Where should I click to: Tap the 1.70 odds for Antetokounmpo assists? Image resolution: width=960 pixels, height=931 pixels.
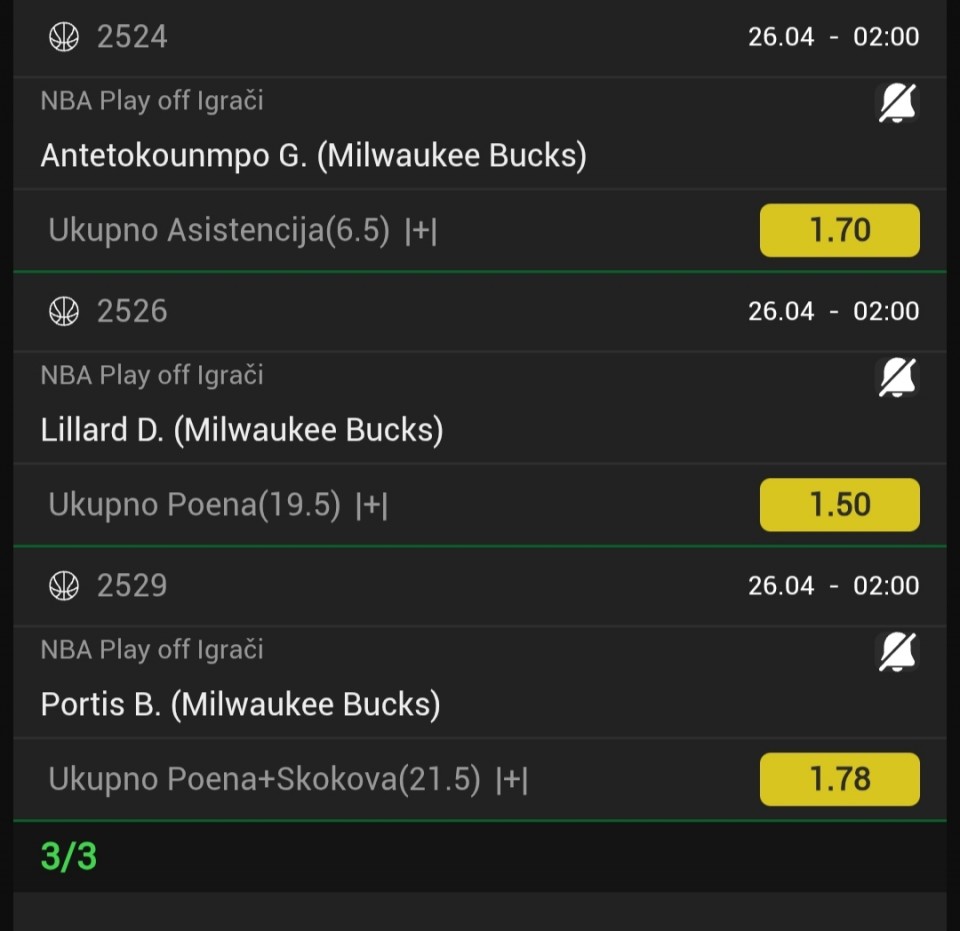tap(839, 230)
